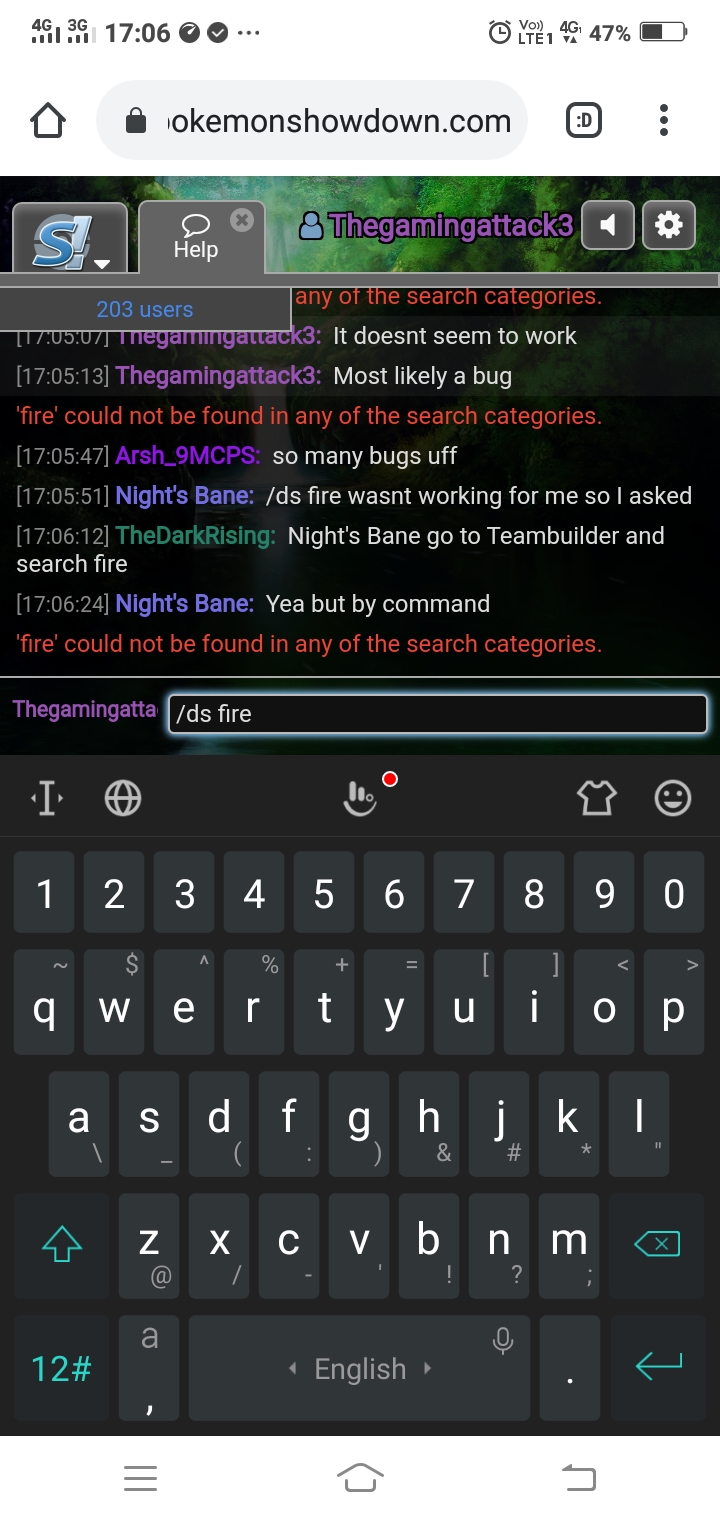Viewport: 720px width, 1520px height.
Task: Open TheDarkRising's user profile
Action: pyautogui.click(x=196, y=536)
